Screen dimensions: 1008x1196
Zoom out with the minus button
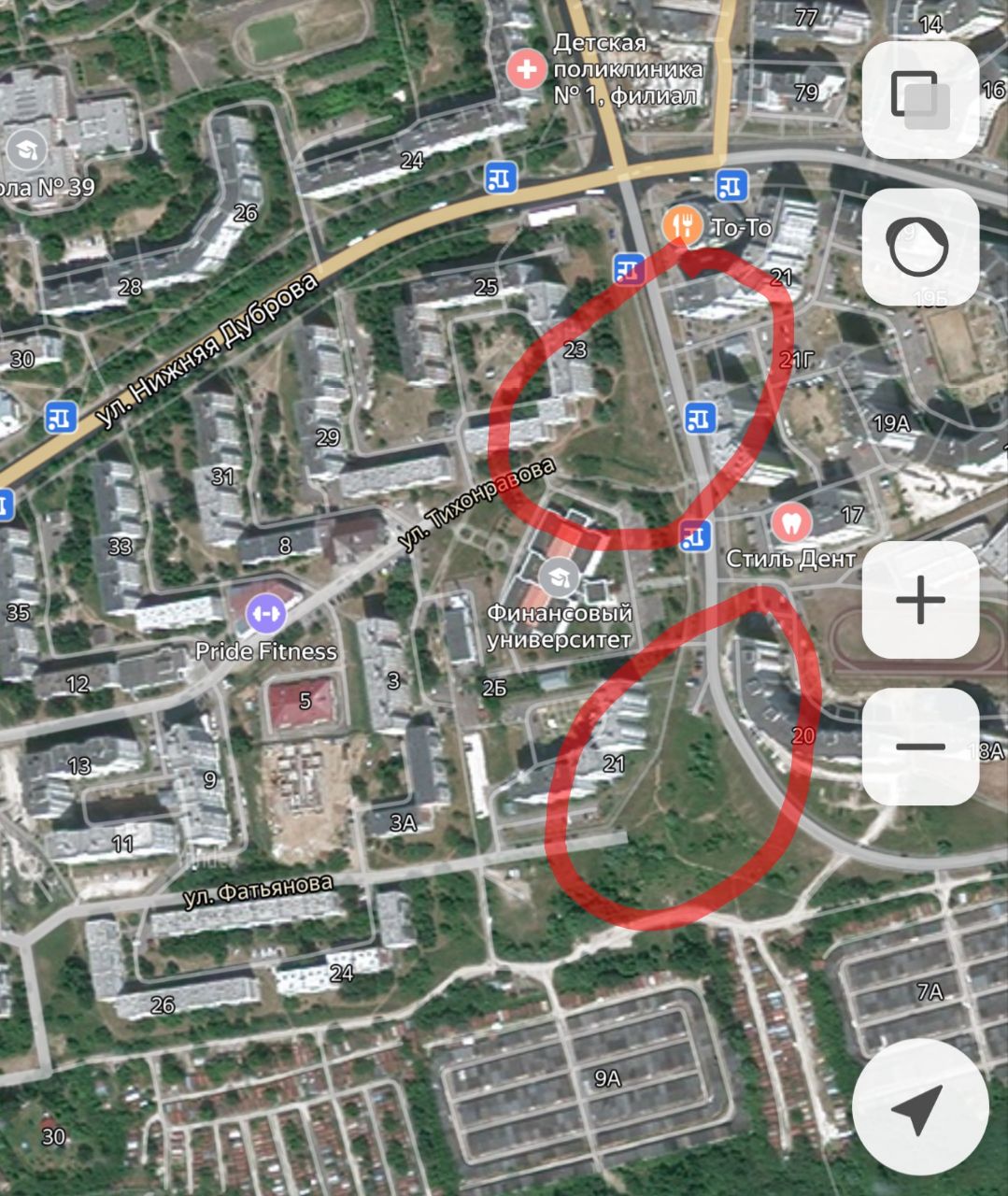pos(920,747)
